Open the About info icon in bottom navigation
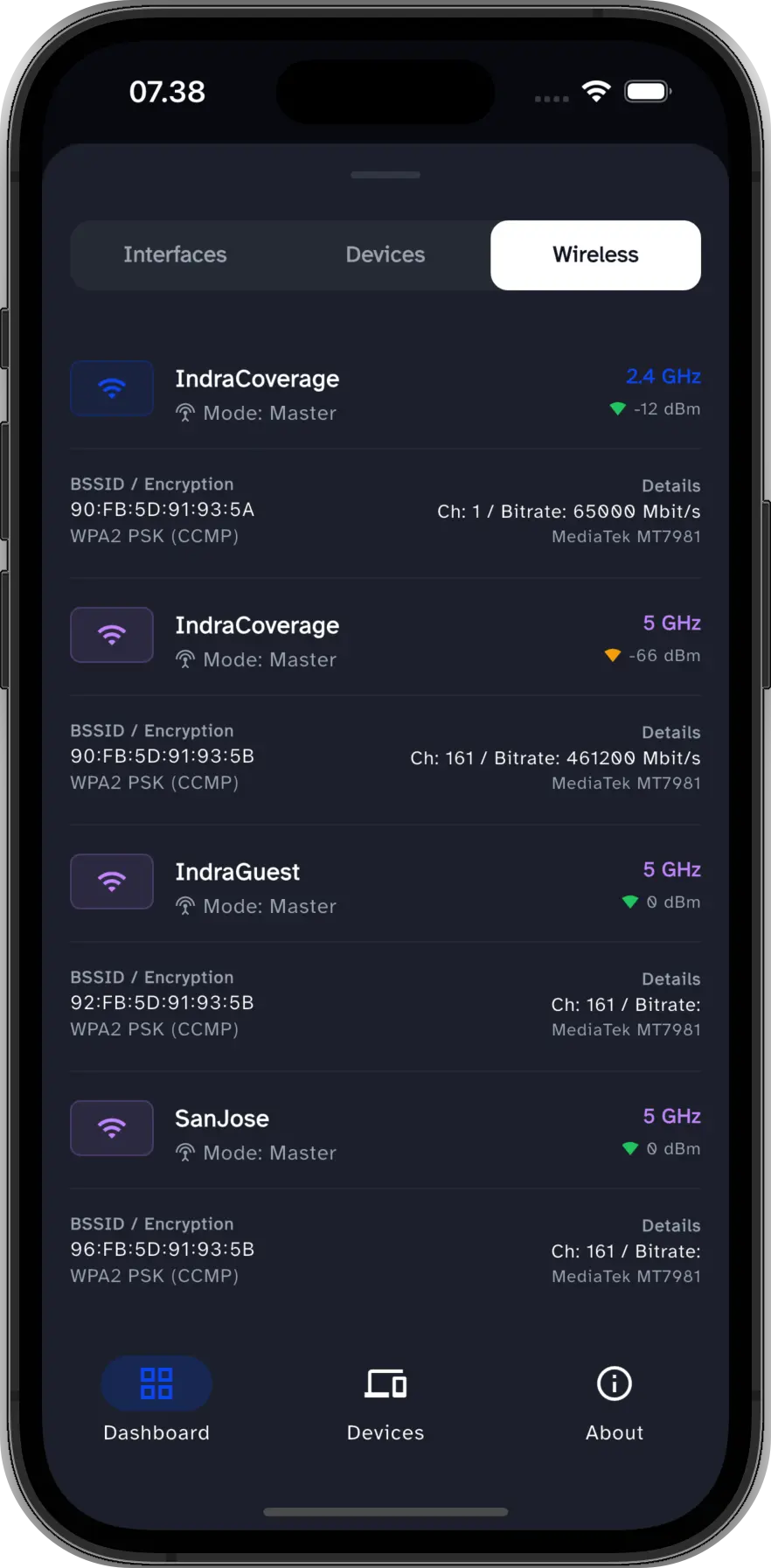The height and width of the screenshot is (1568, 771). click(614, 1383)
